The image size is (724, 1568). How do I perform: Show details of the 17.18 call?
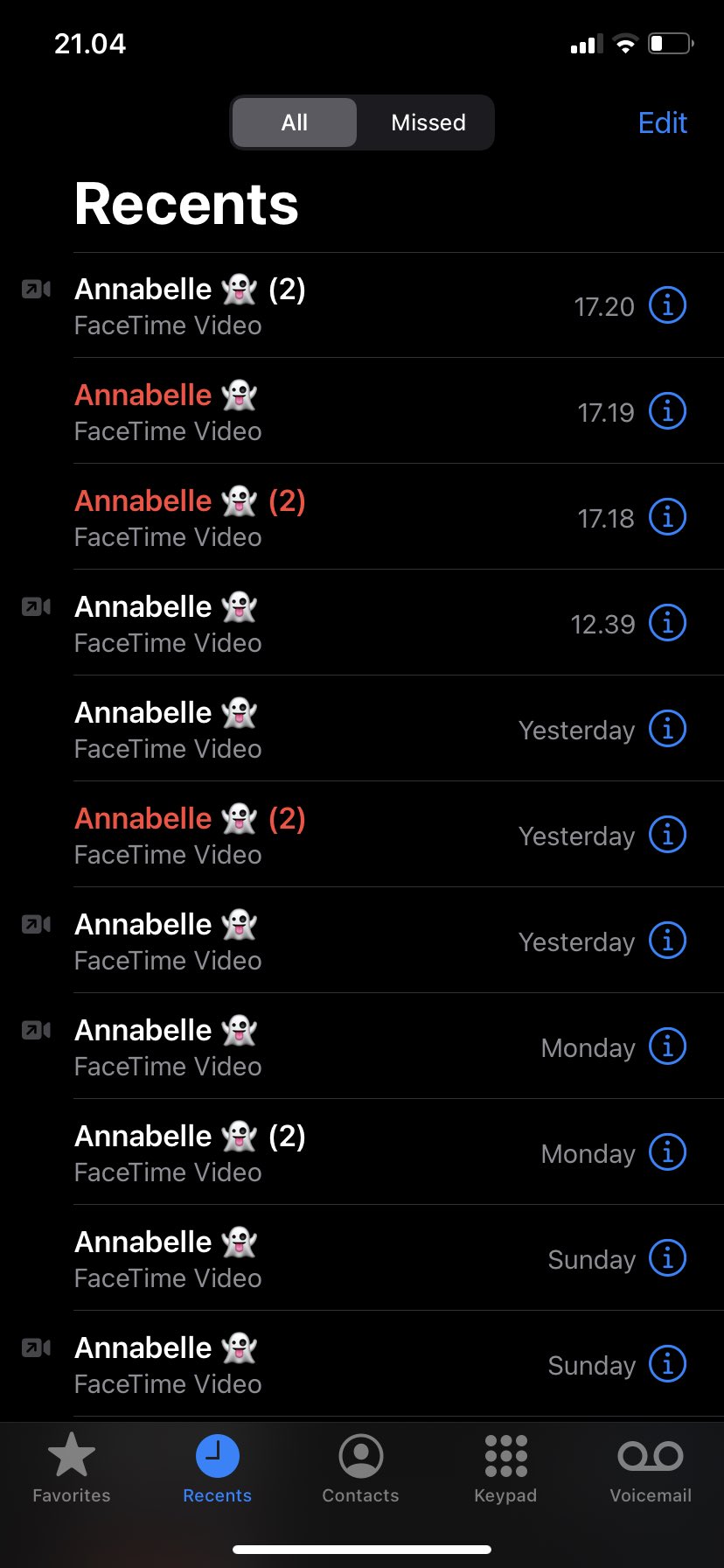coord(667,517)
